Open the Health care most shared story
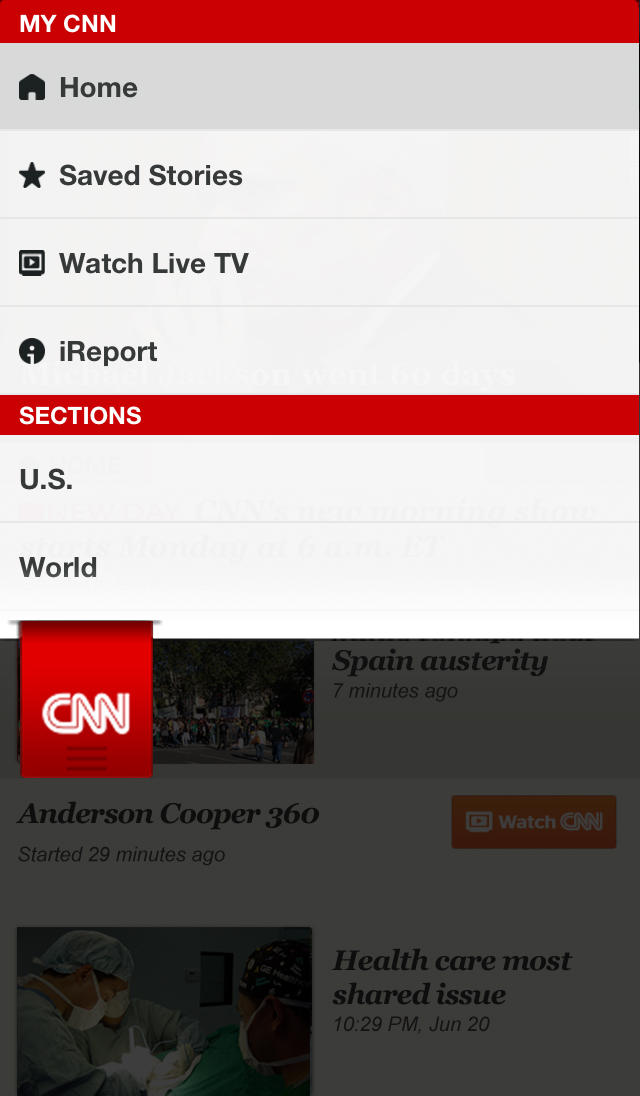This screenshot has height=1096, width=640. point(452,978)
